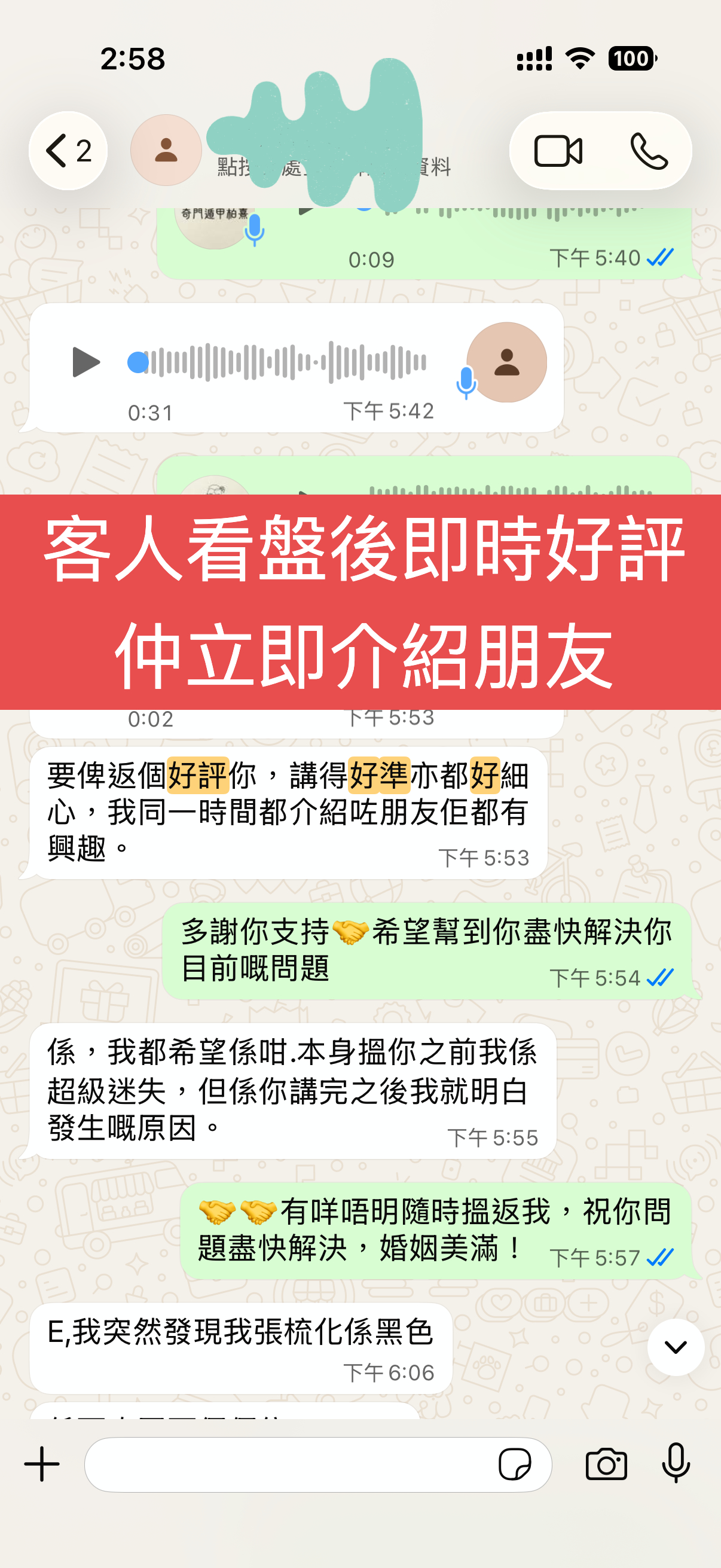This screenshot has width=721, height=1568.
Task: Open the sticker picker in the message field
Action: click(515, 1464)
